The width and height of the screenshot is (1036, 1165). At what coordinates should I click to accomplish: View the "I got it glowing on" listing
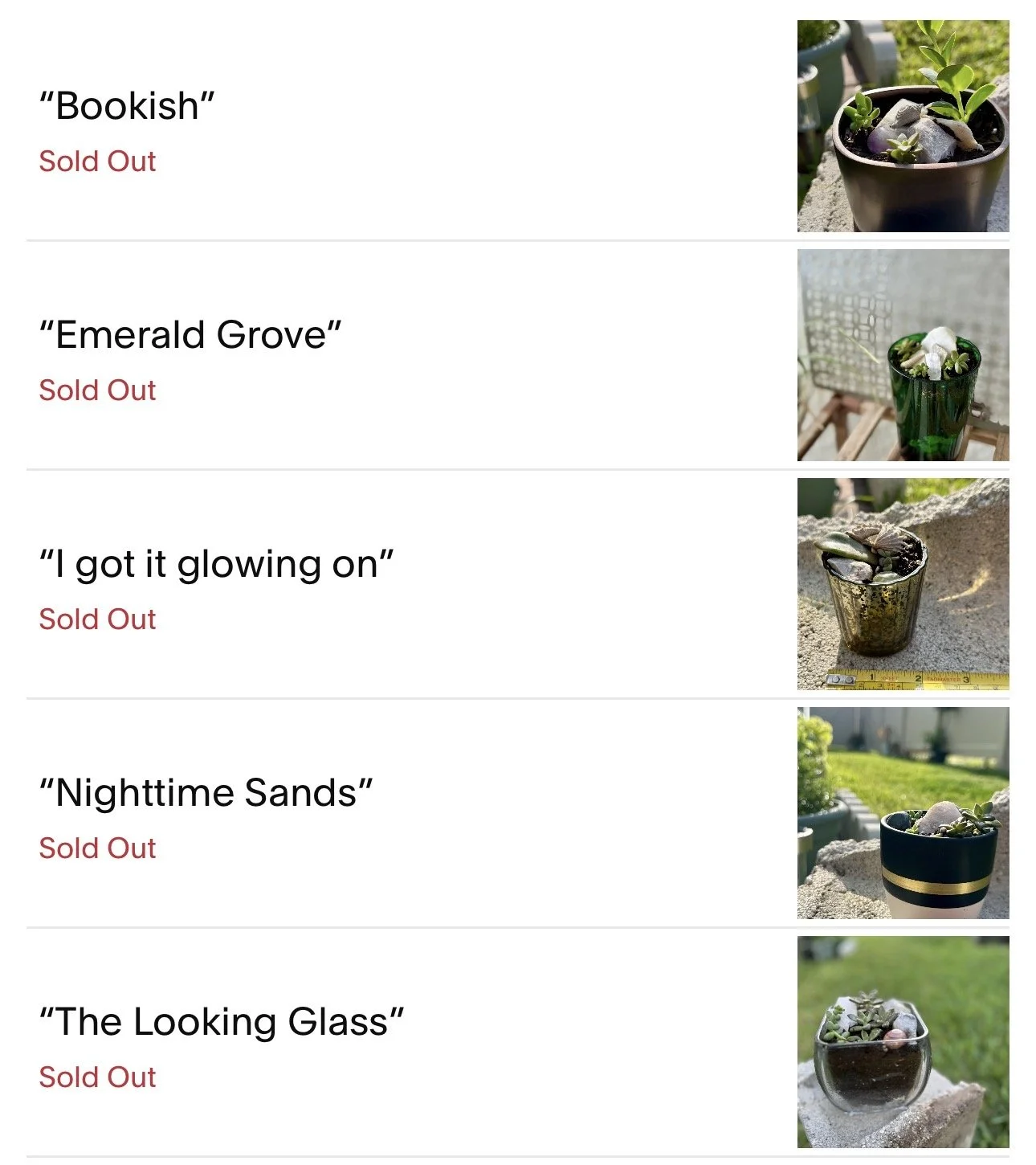(x=217, y=564)
